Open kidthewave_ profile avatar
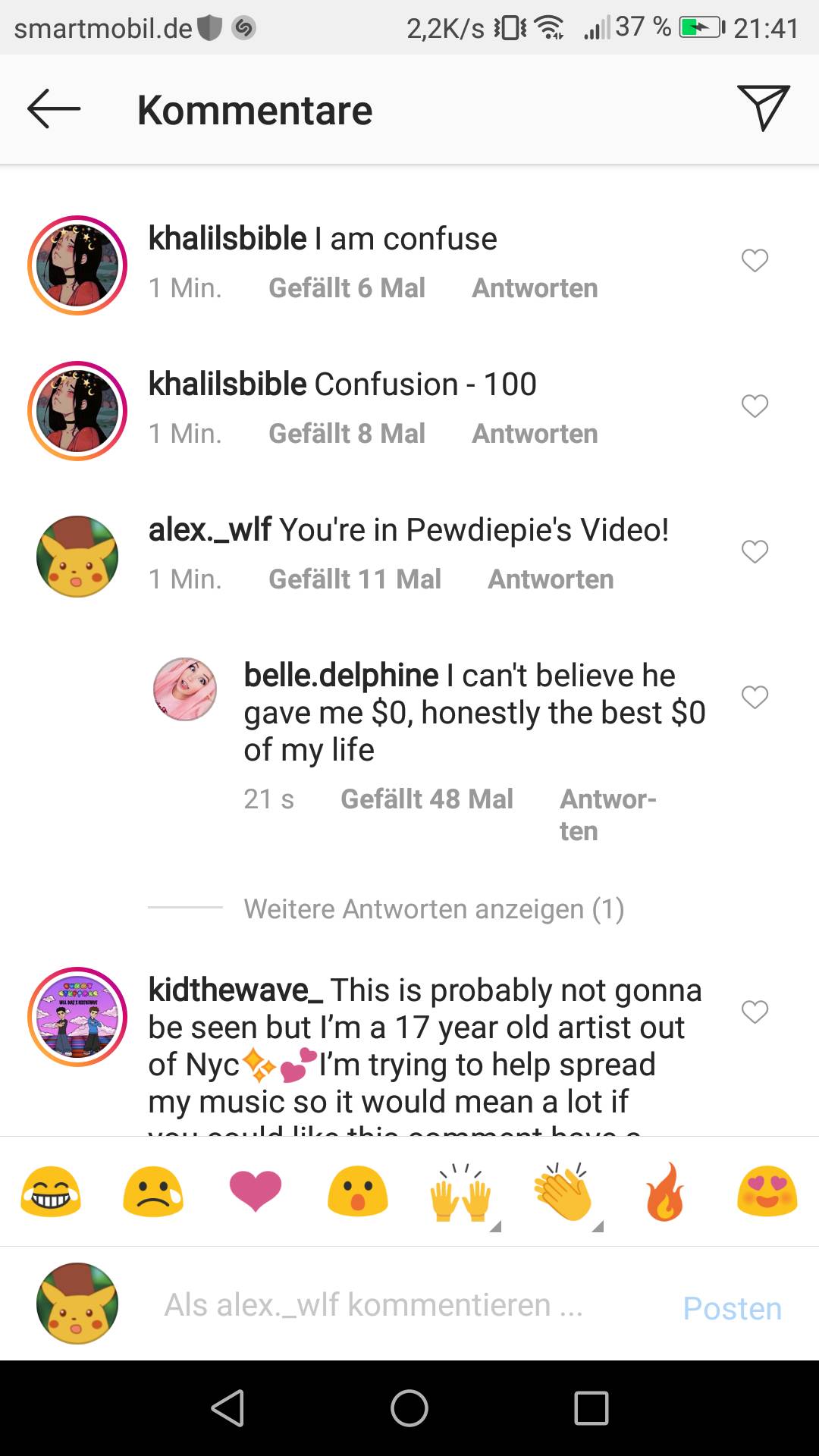The width and height of the screenshot is (819, 1456). tap(77, 1016)
